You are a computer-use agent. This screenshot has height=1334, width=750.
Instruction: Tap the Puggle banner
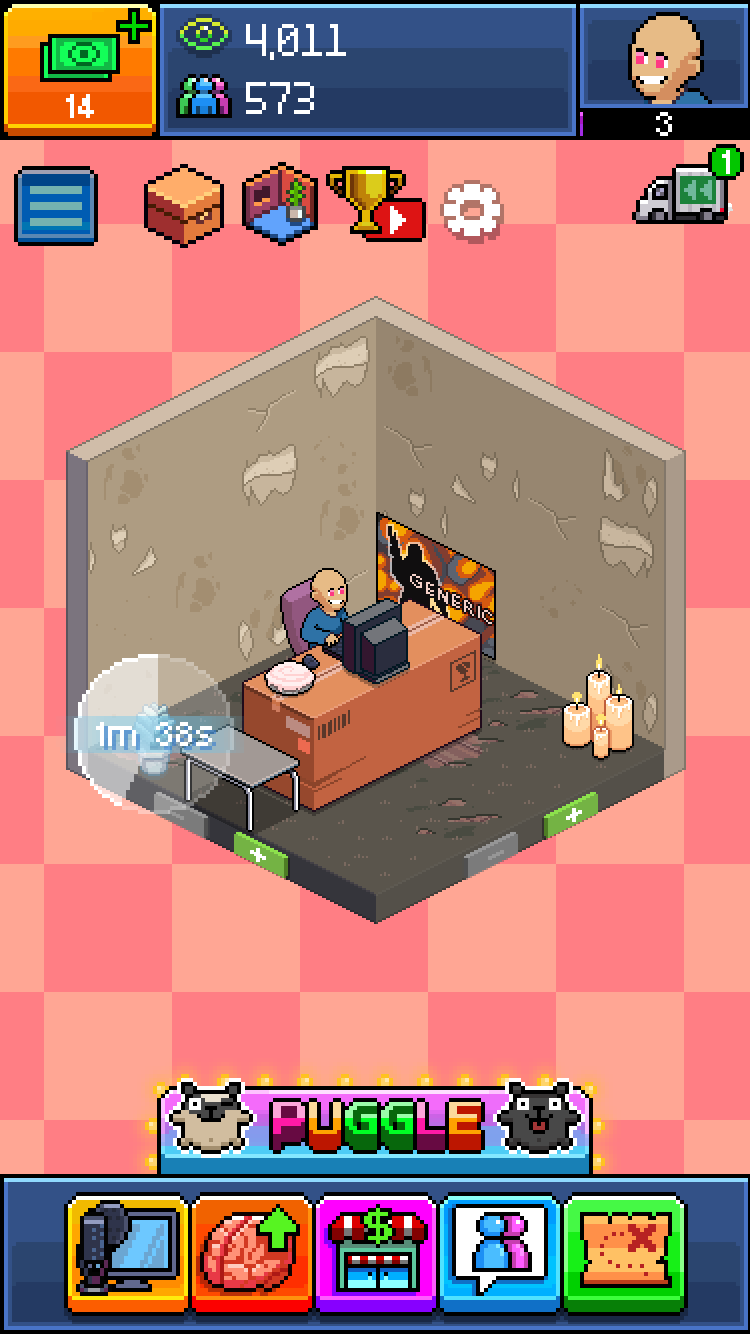[375, 1124]
